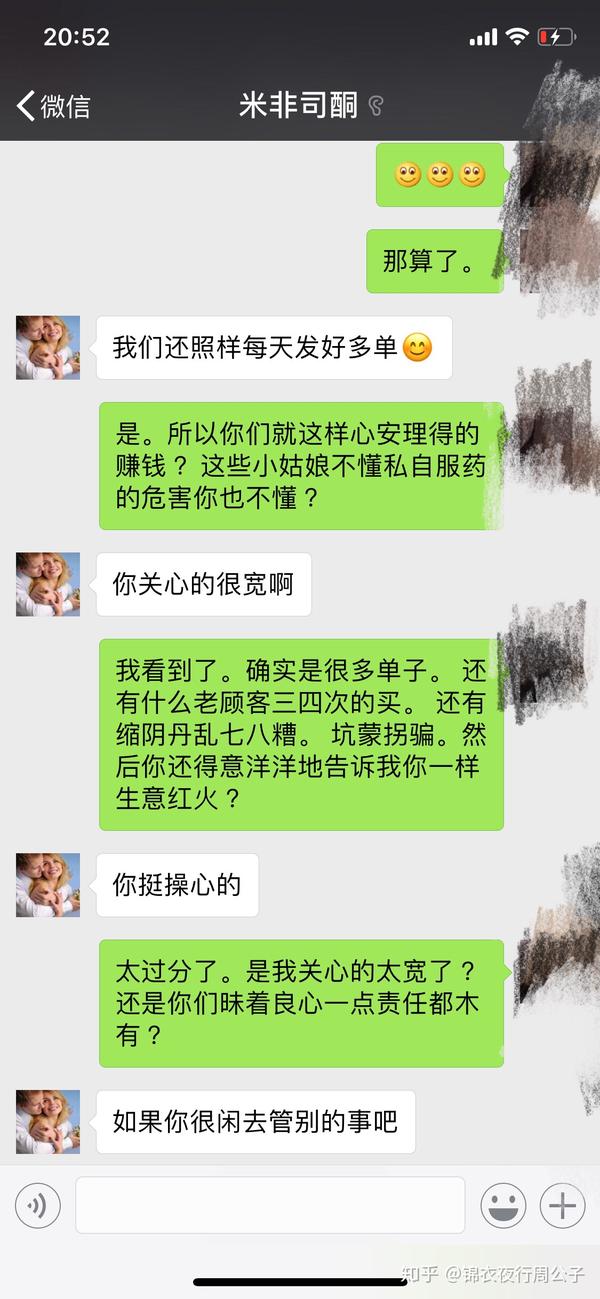Screen dimensions: 600x1299
Task: Open contact avatar beside 你关心的很宽啊
Action: point(48,584)
